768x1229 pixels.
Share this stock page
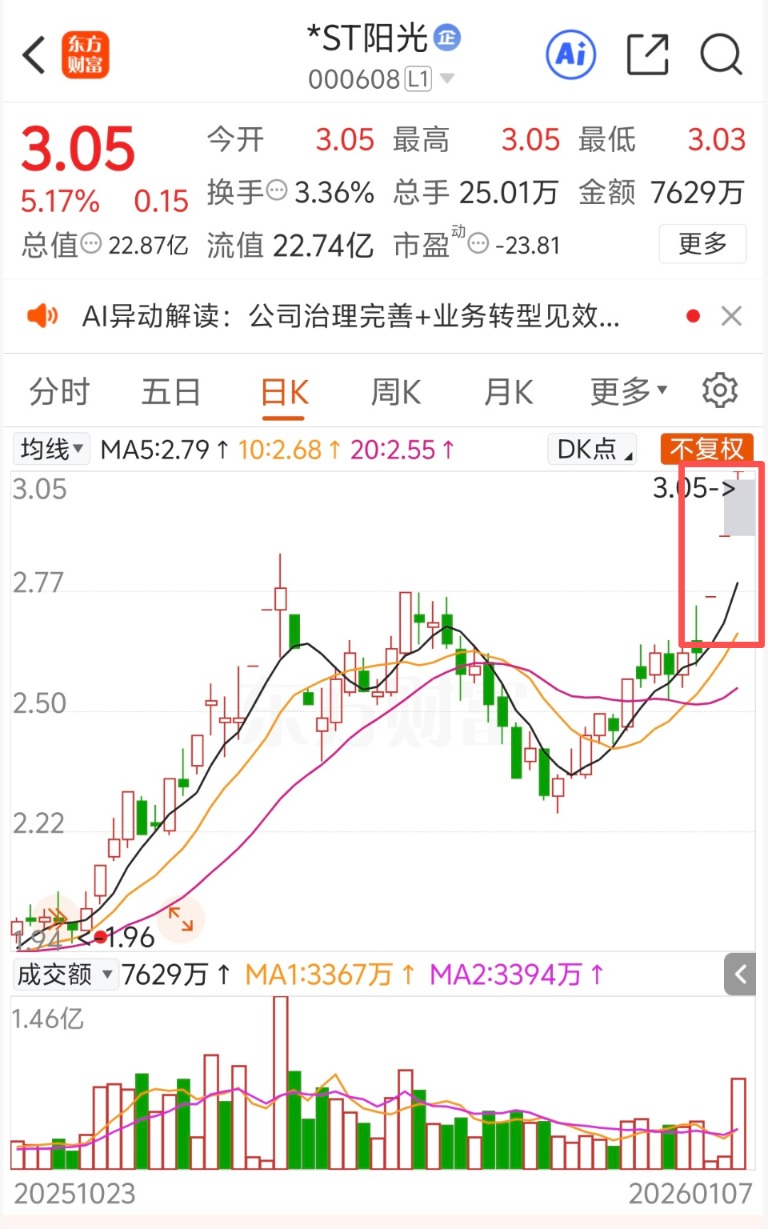click(647, 54)
